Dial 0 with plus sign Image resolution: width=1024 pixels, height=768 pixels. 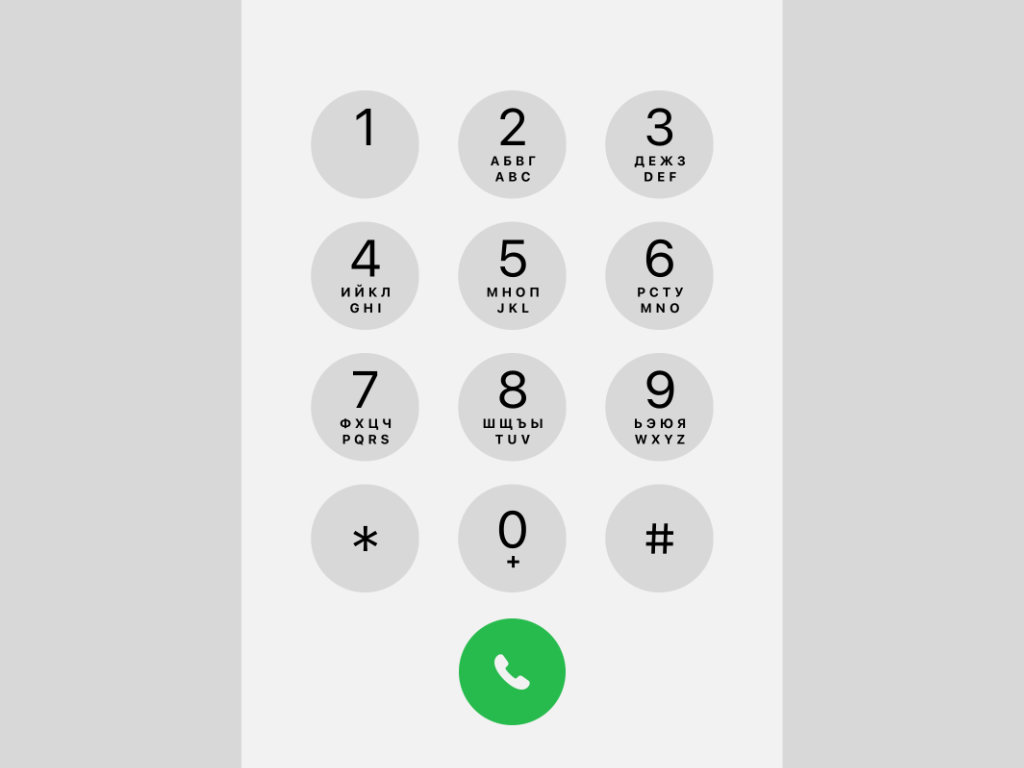point(512,538)
